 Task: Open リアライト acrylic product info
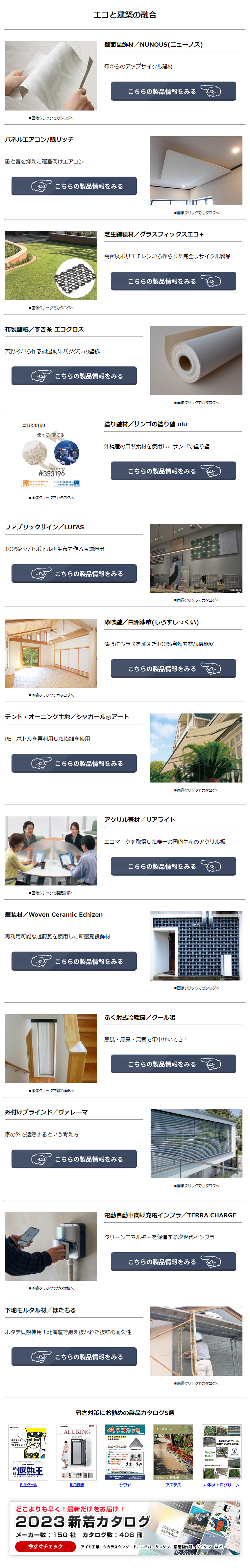173,866
